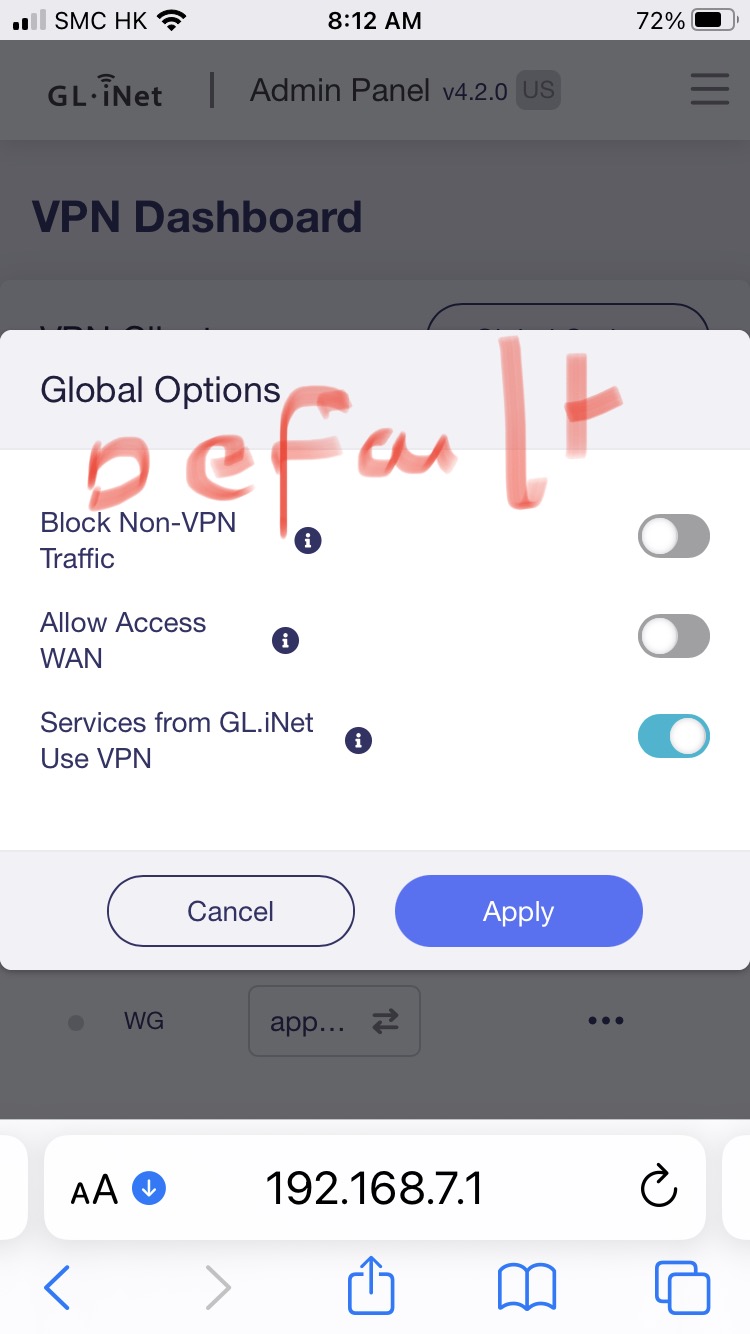Show info about Block Non-VPN Traffic
The image size is (750, 1334).
tap(308, 541)
